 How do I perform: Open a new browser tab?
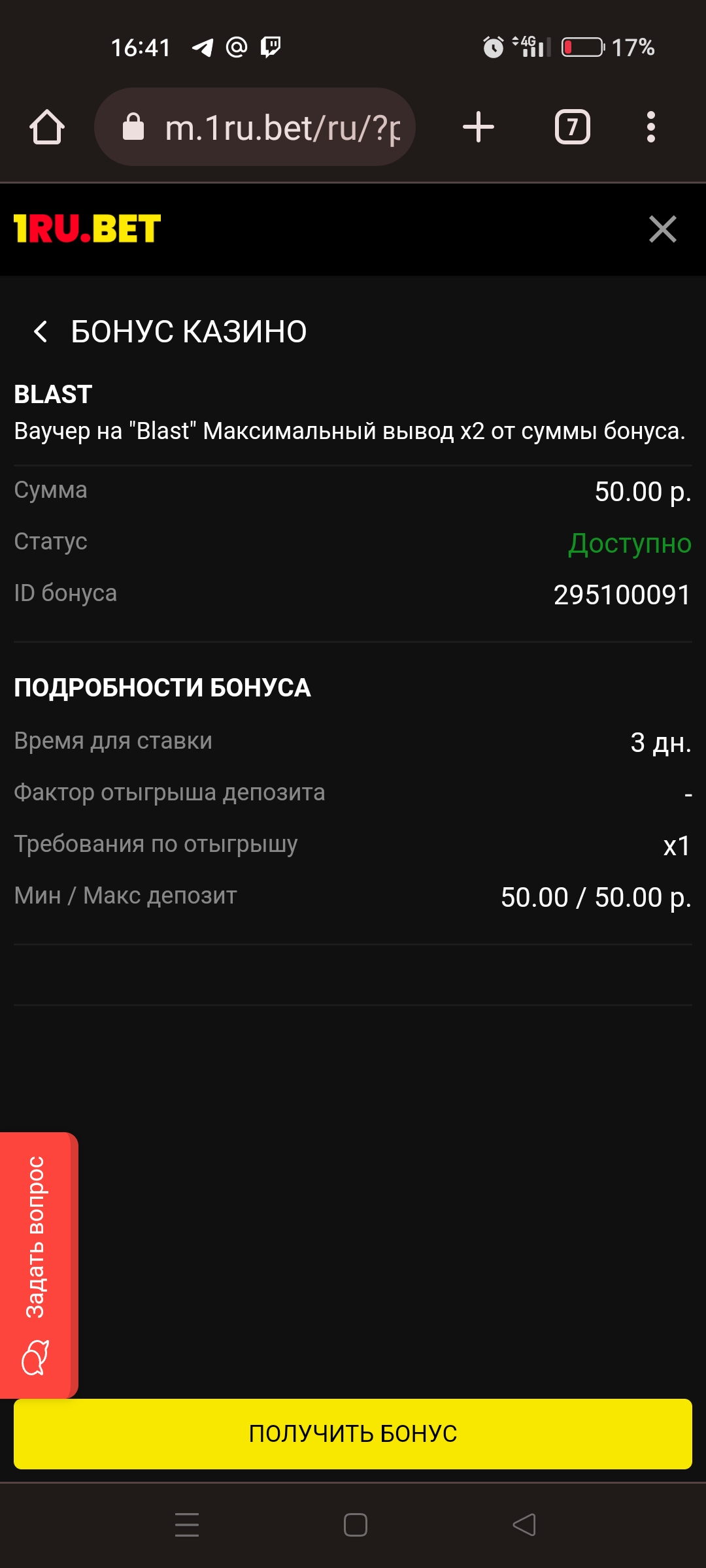[x=479, y=127]
